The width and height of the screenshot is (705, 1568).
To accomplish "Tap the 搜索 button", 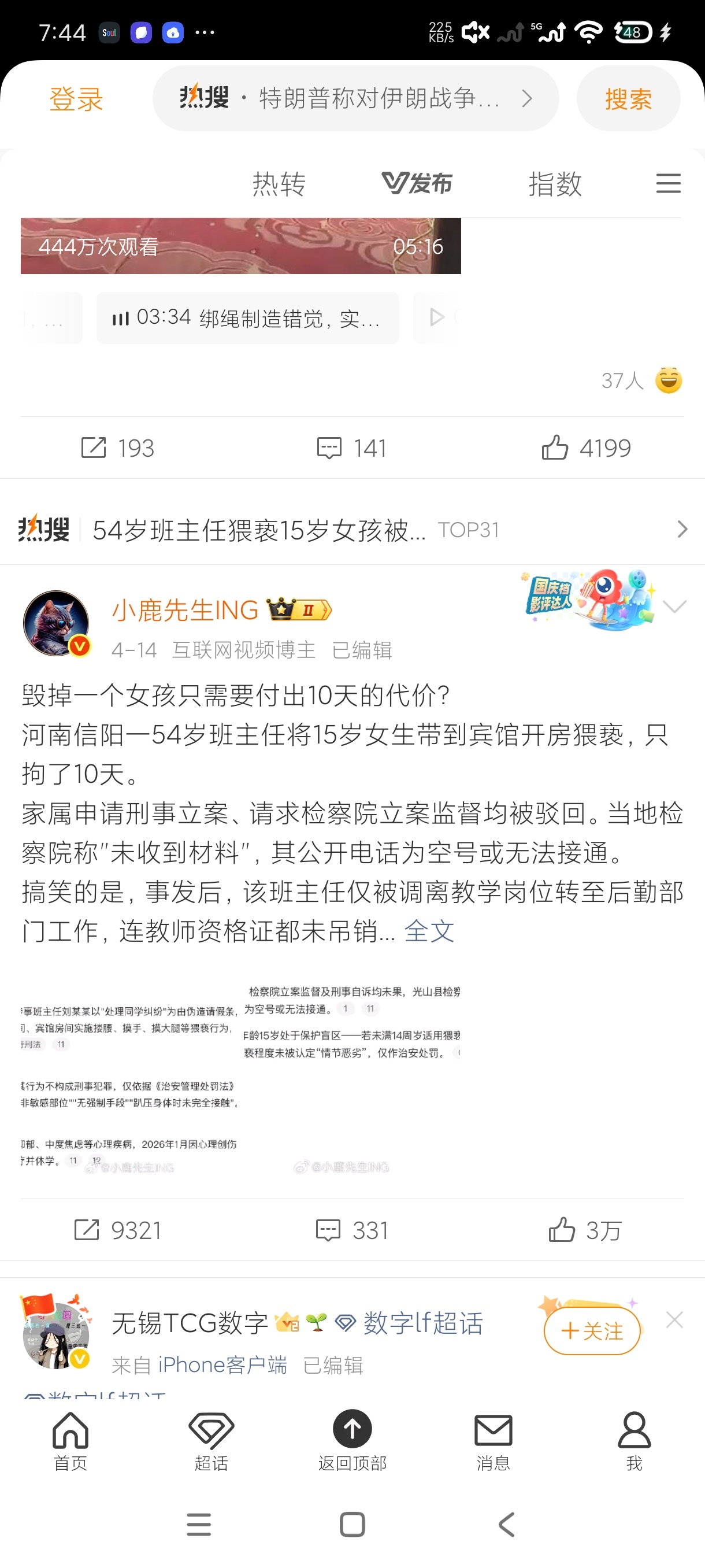I will tap(628, 99).
